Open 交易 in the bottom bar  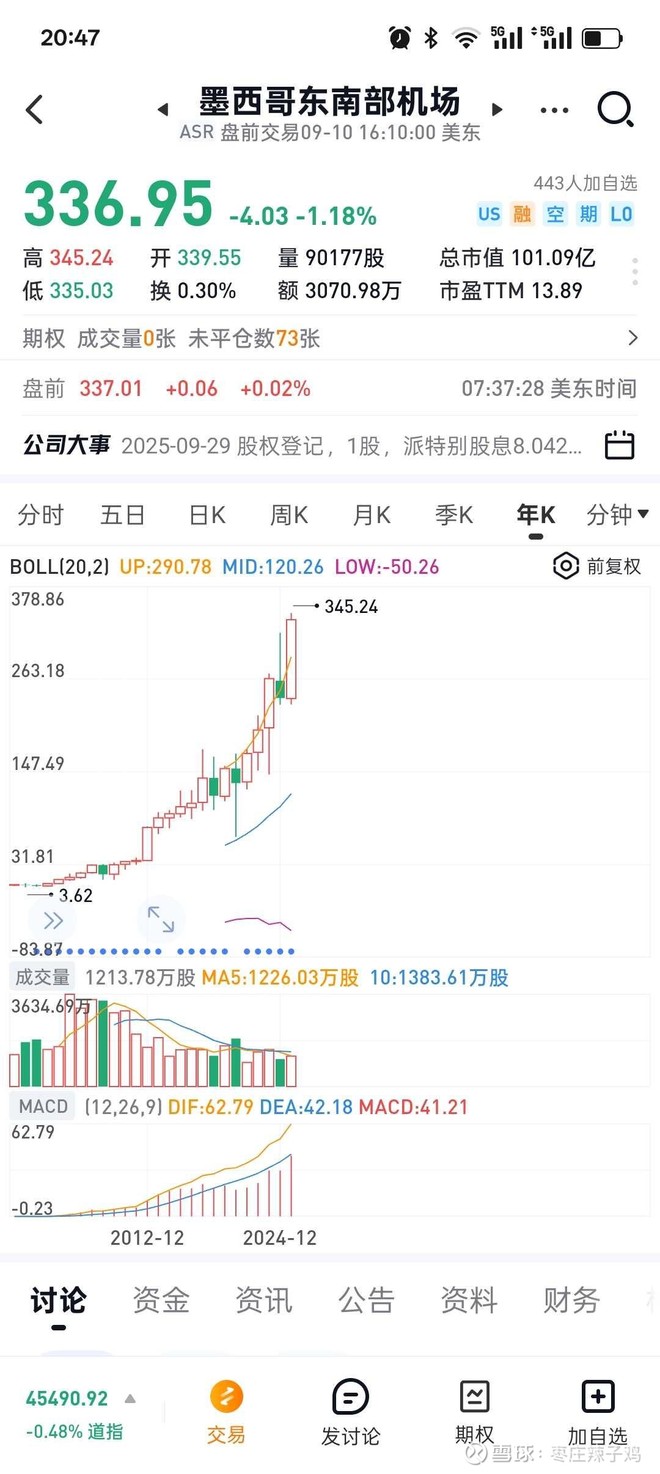coord(226,1414)
